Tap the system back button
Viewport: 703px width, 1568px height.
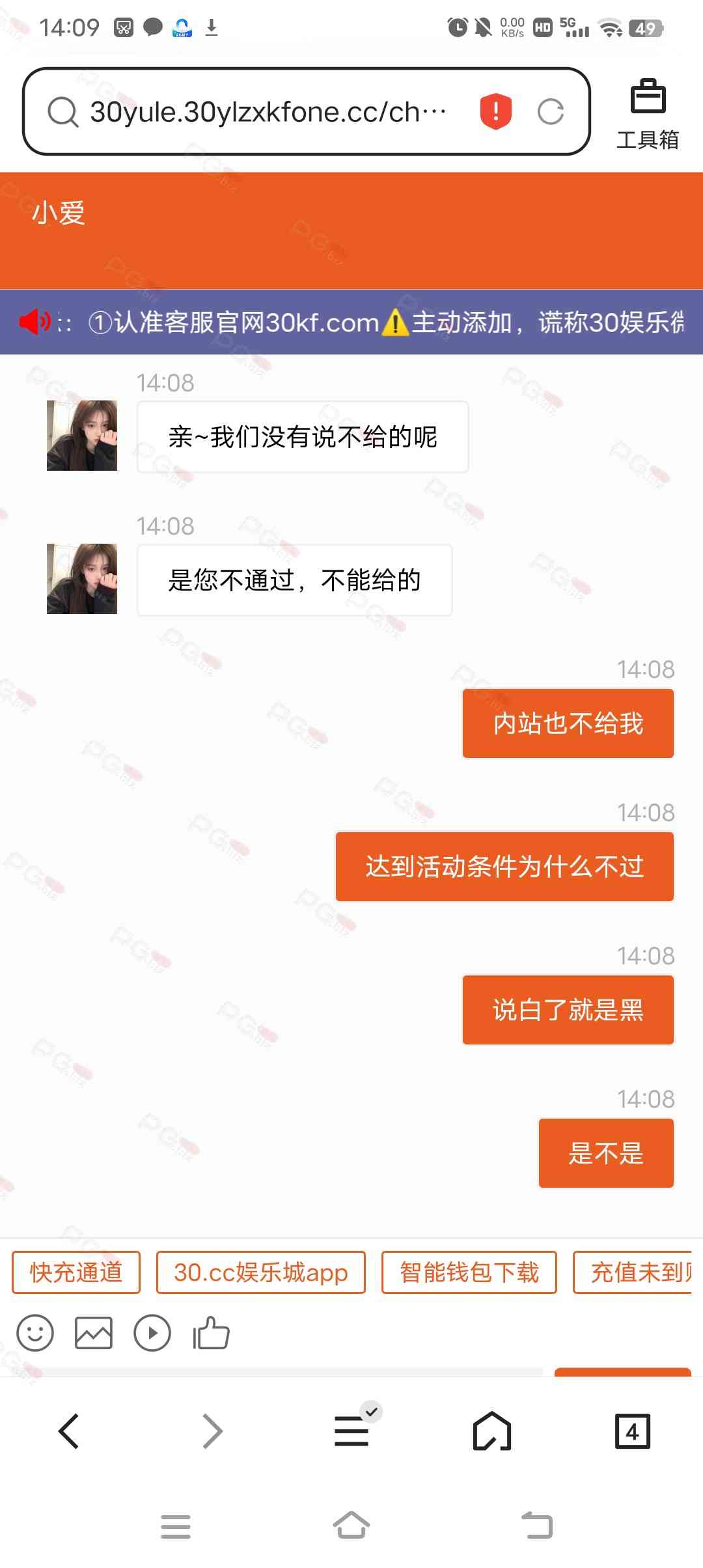click(x=537, y=1526)
